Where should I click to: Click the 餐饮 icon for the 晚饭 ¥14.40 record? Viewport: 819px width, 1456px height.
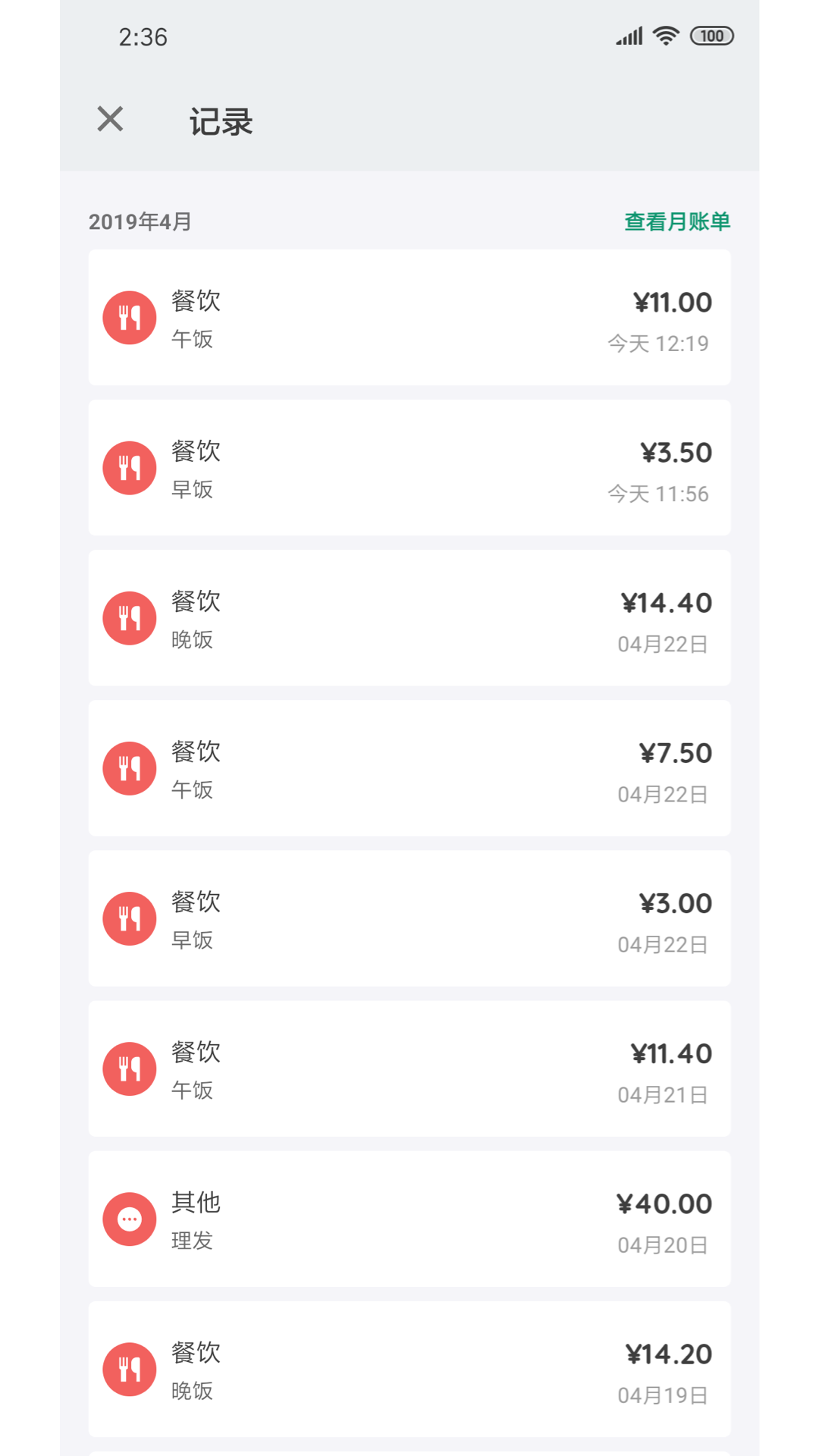(129, 617)
